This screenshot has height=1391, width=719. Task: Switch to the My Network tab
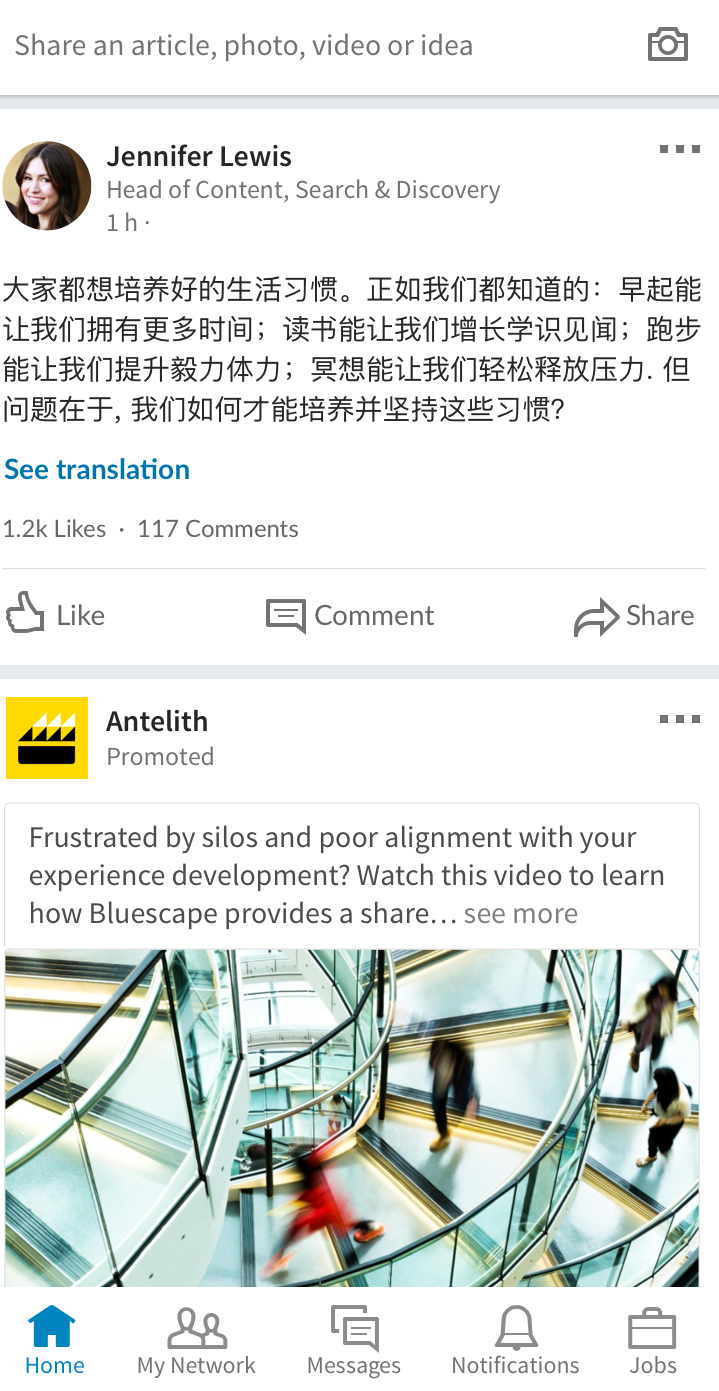(x=197, y=1340)
